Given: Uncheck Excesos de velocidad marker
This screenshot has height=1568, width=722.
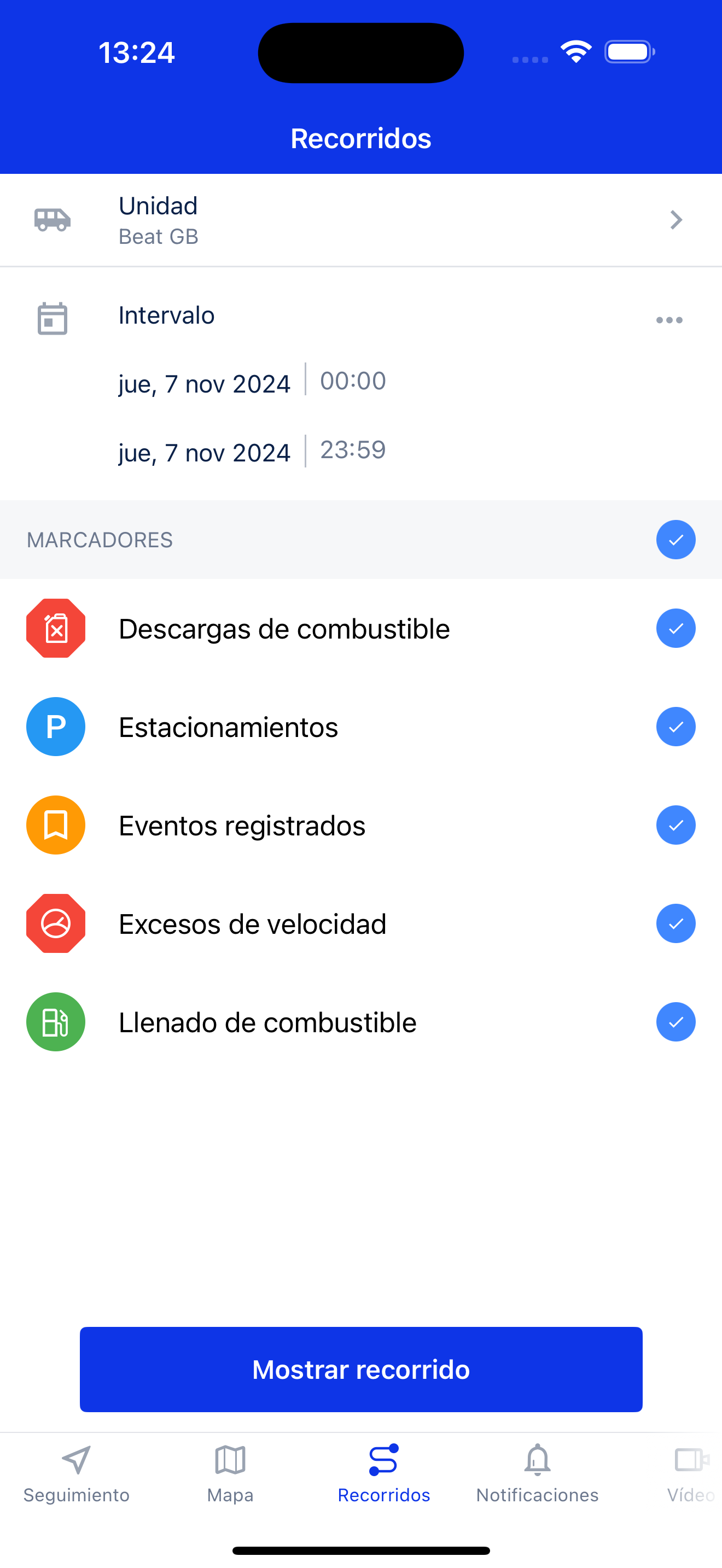Looking at the screenshot, I should (x=676, y=924).
